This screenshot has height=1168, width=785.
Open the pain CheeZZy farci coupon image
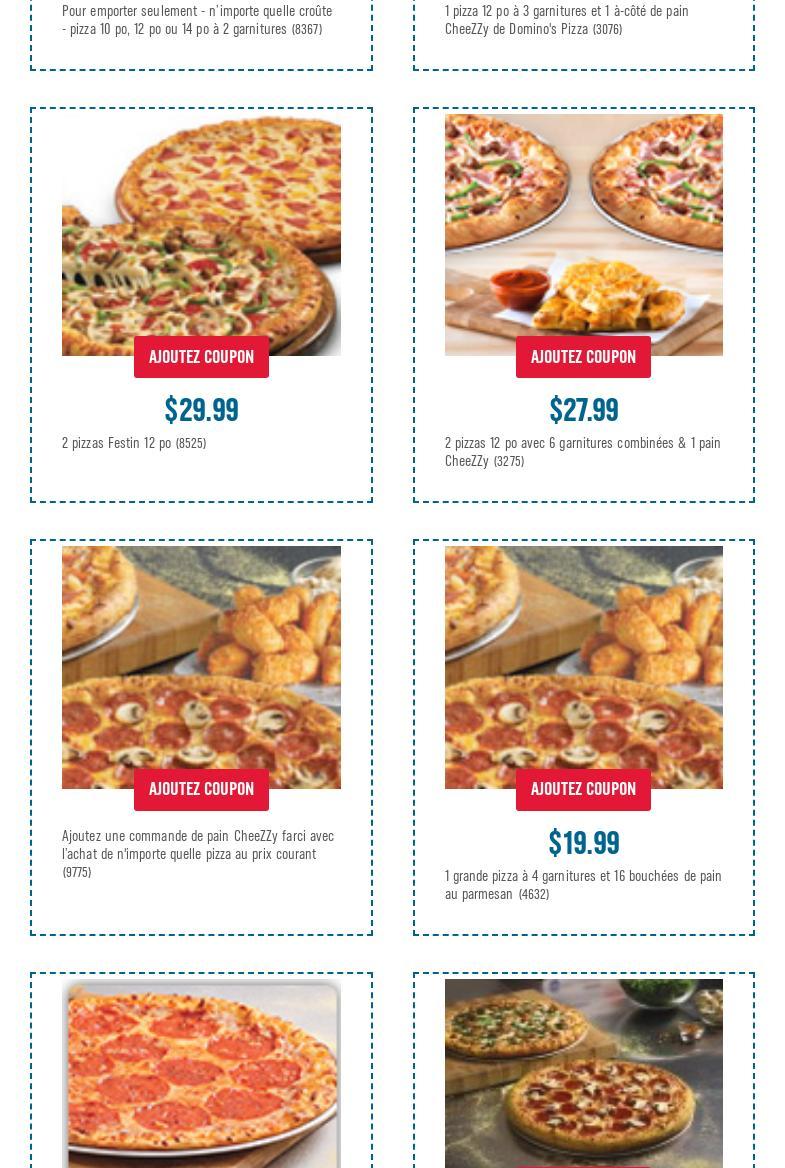click(201, 657)
